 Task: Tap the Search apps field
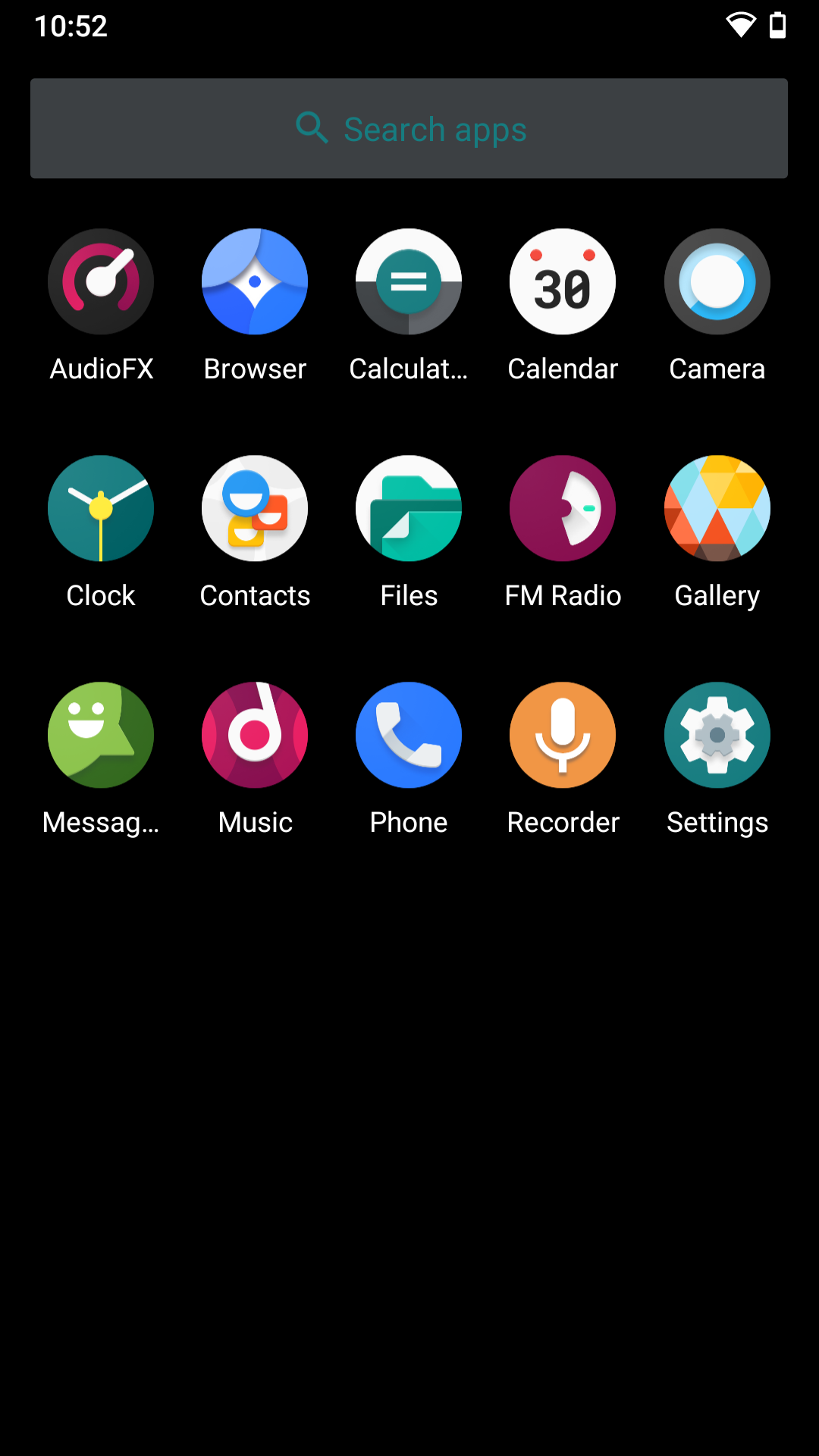click(x=409, y=129)
